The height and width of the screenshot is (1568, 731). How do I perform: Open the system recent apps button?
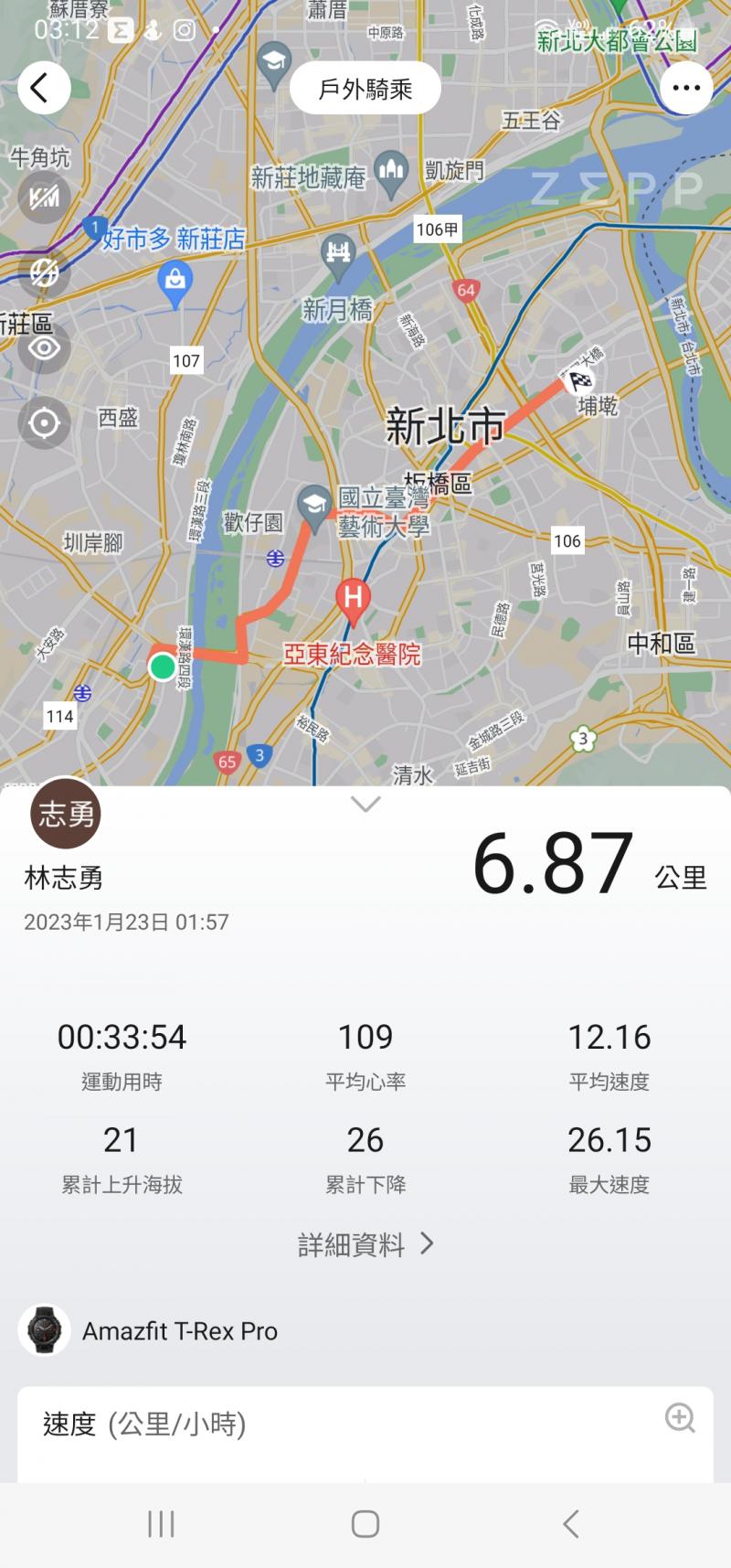[161, 1524]
